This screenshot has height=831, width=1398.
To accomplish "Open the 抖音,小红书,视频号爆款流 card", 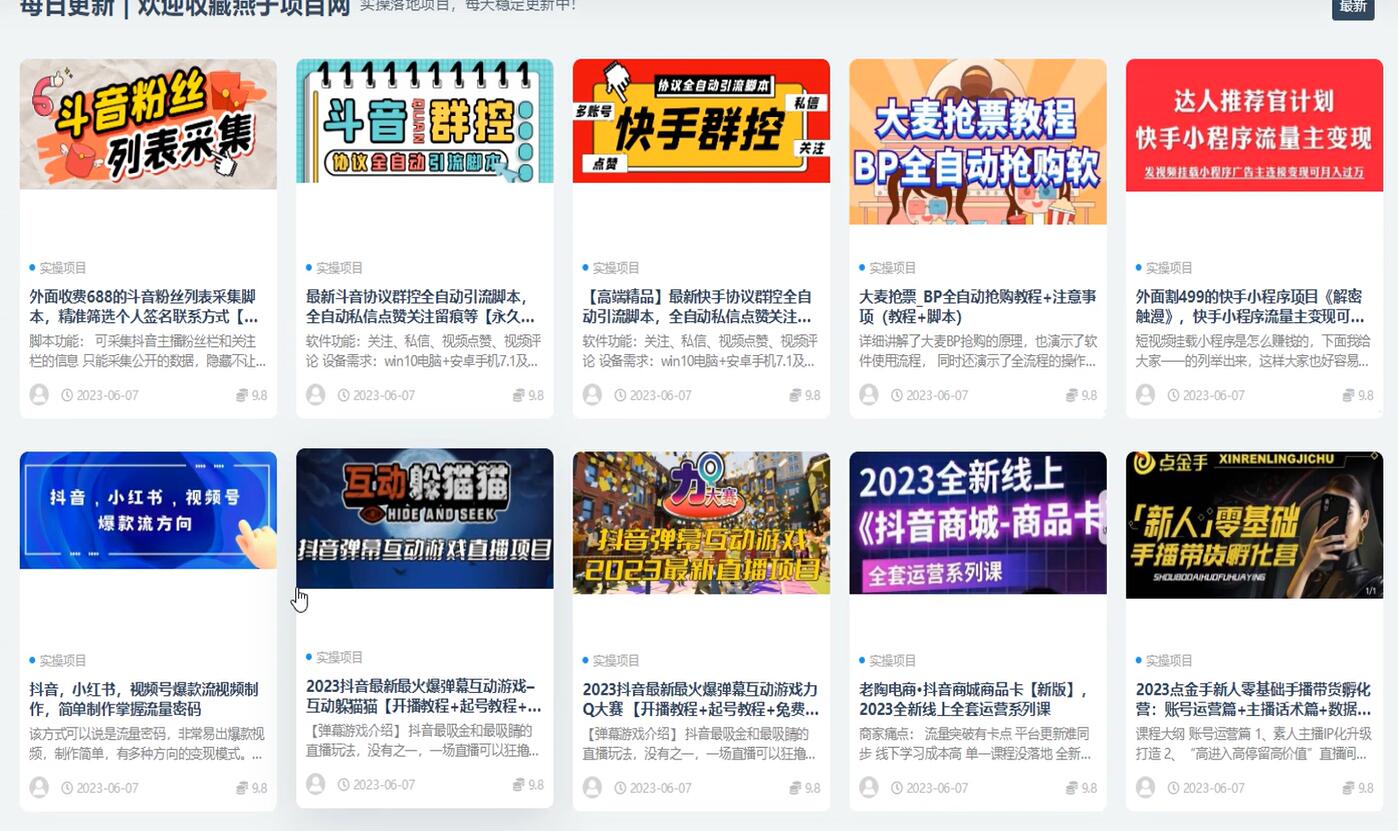I will pyautogui.click(x=148, y=510).
